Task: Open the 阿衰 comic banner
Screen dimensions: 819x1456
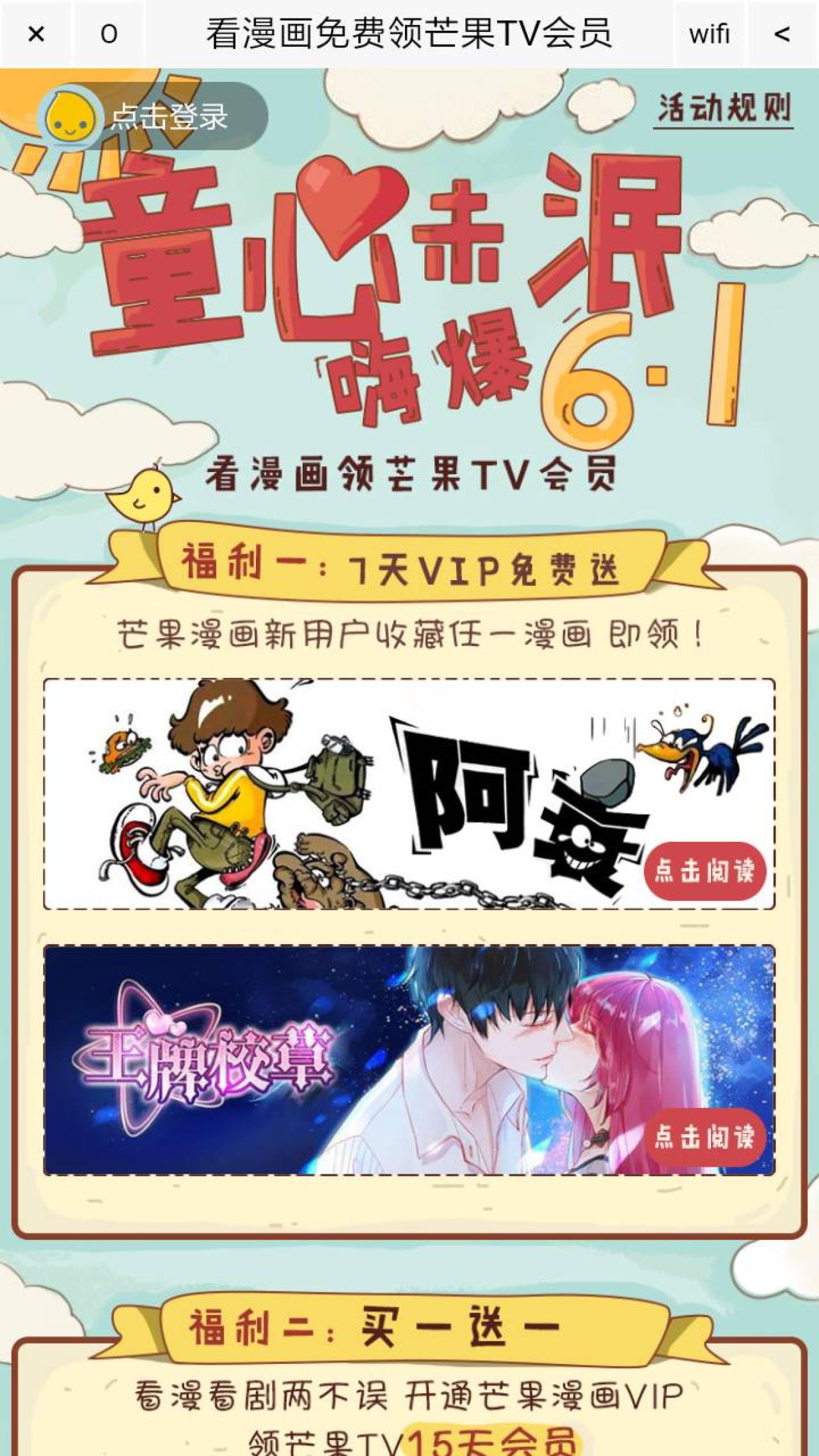Action: [x=358, y=793]
